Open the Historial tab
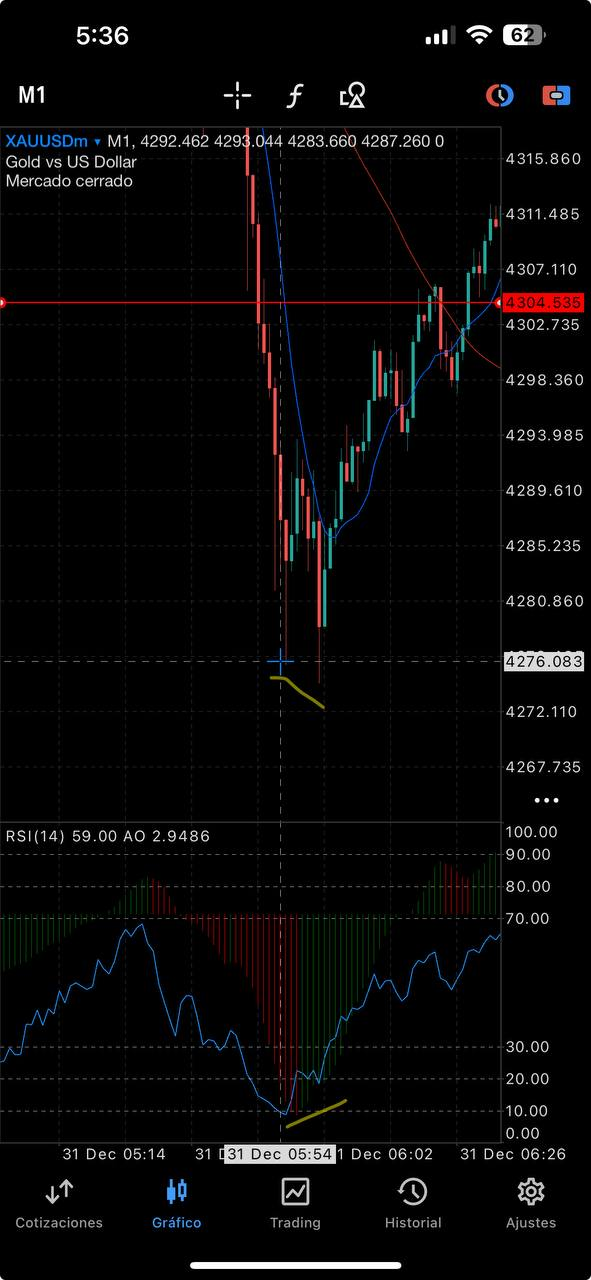 pos(413,1203)
